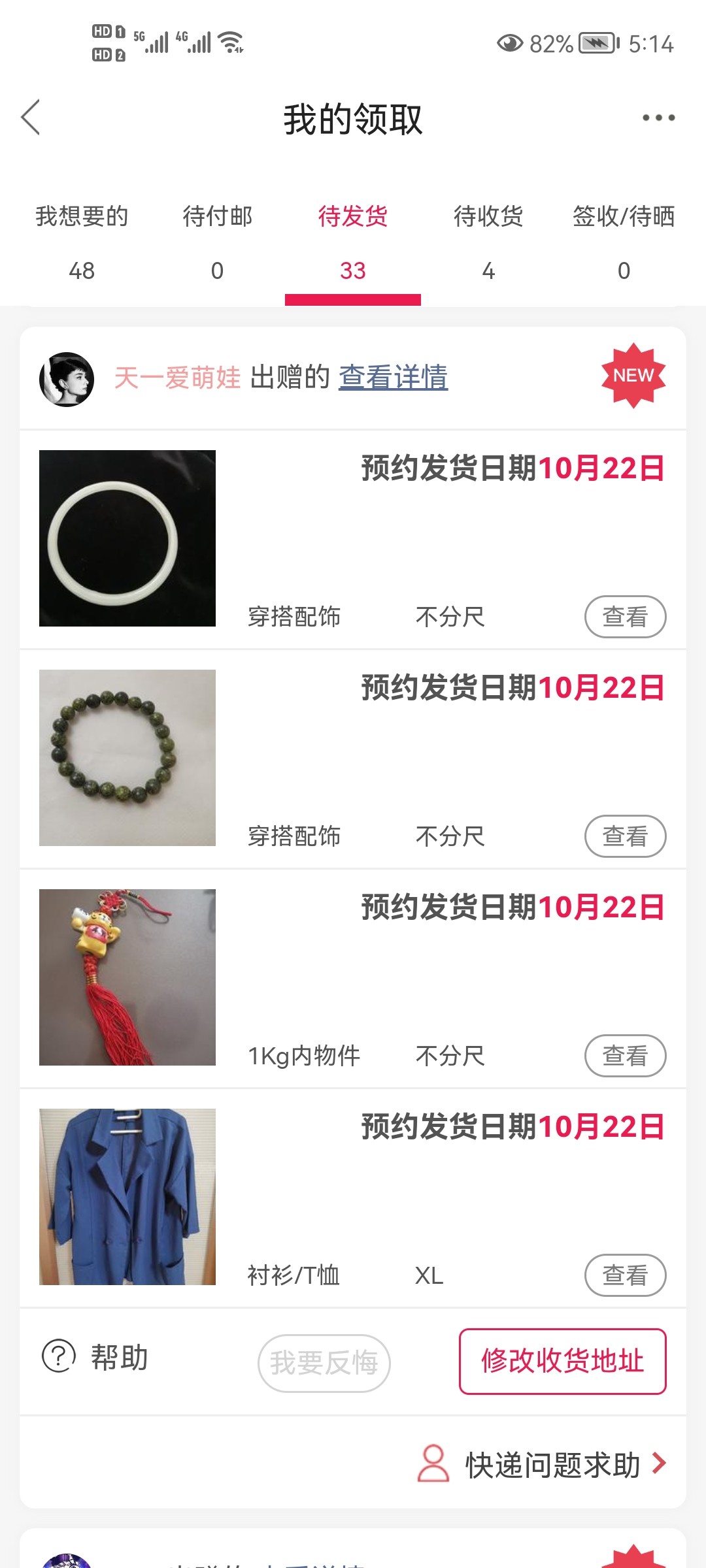Viewport: 706px width, 1568px height.
Task: Open the white bangle photo
Action: tap(127, 538)
